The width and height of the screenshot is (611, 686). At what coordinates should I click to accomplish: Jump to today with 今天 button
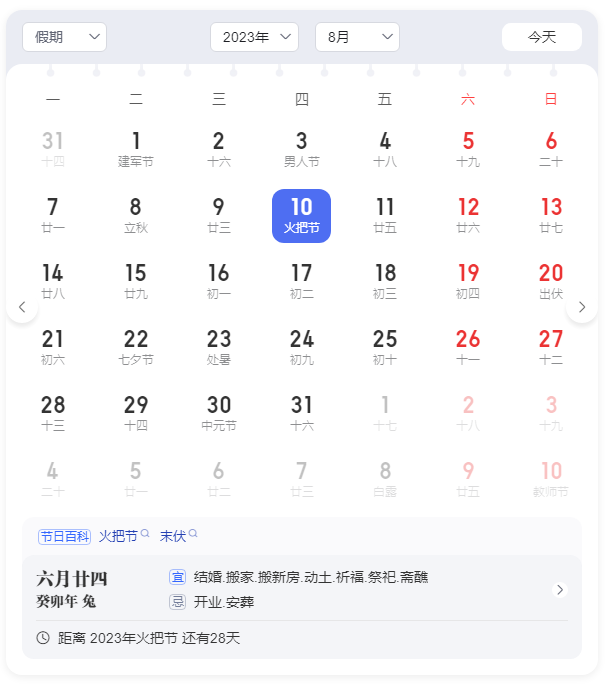[x=541, y=37]
